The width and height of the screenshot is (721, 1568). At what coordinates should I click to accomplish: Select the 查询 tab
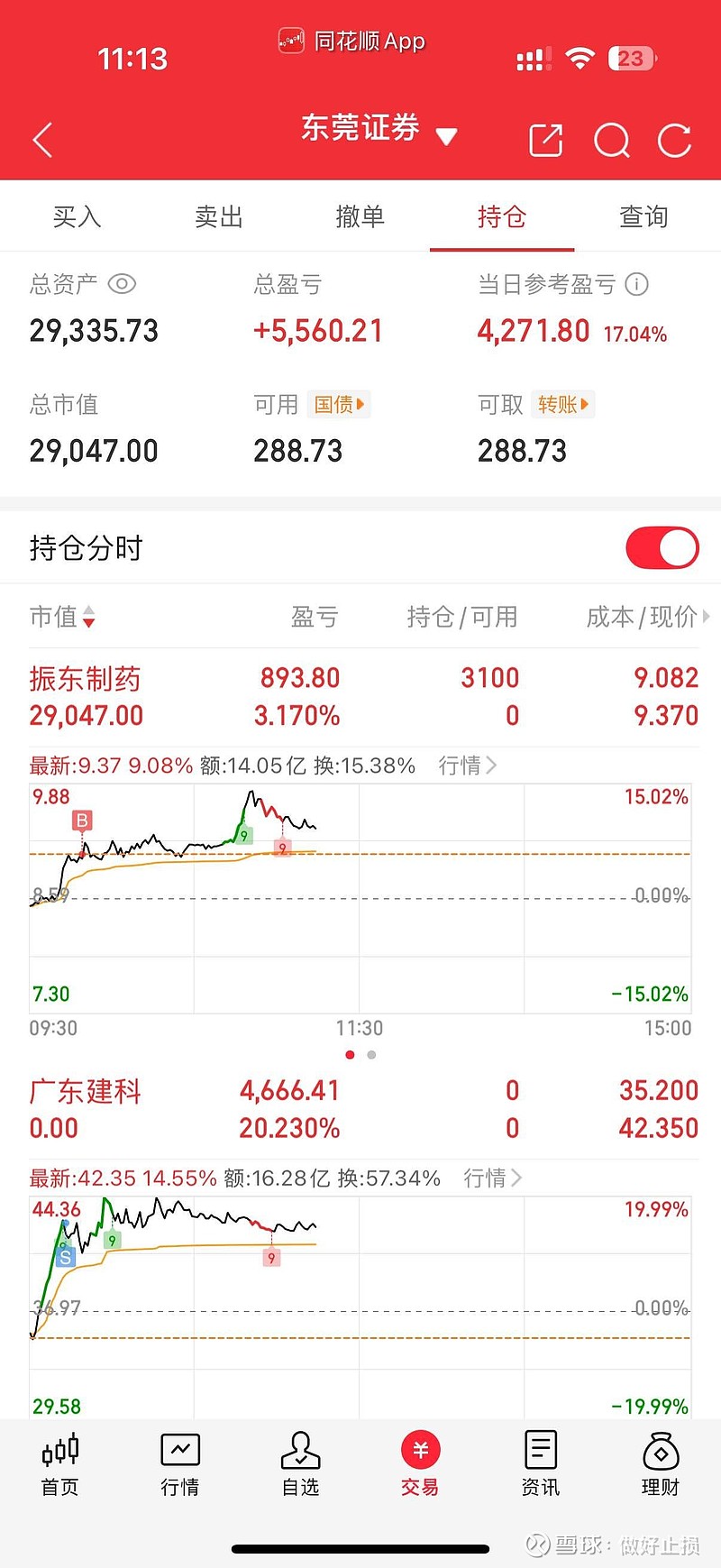pyautogui.click(x=643, y=216)
